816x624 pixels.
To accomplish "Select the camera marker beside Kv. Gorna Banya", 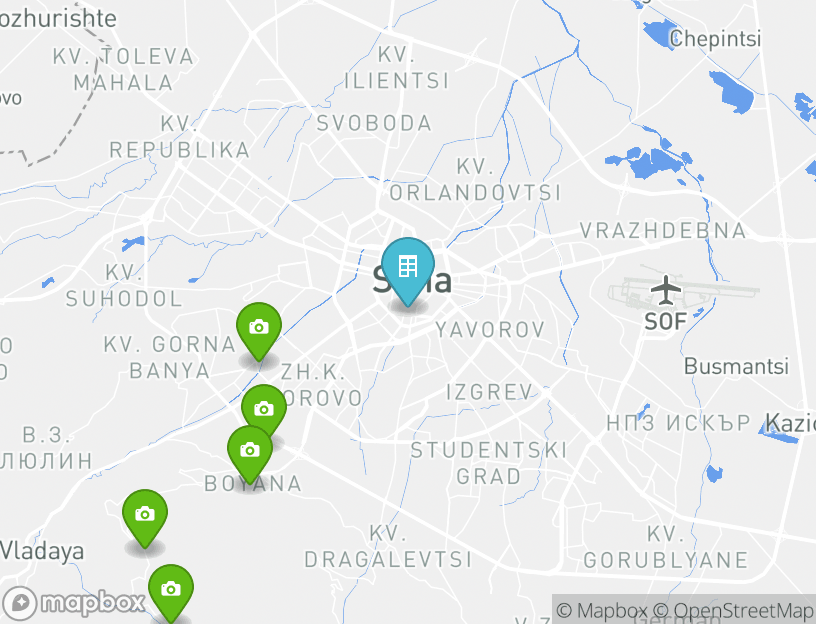I will pyautogui.click(x=258, y=329).
